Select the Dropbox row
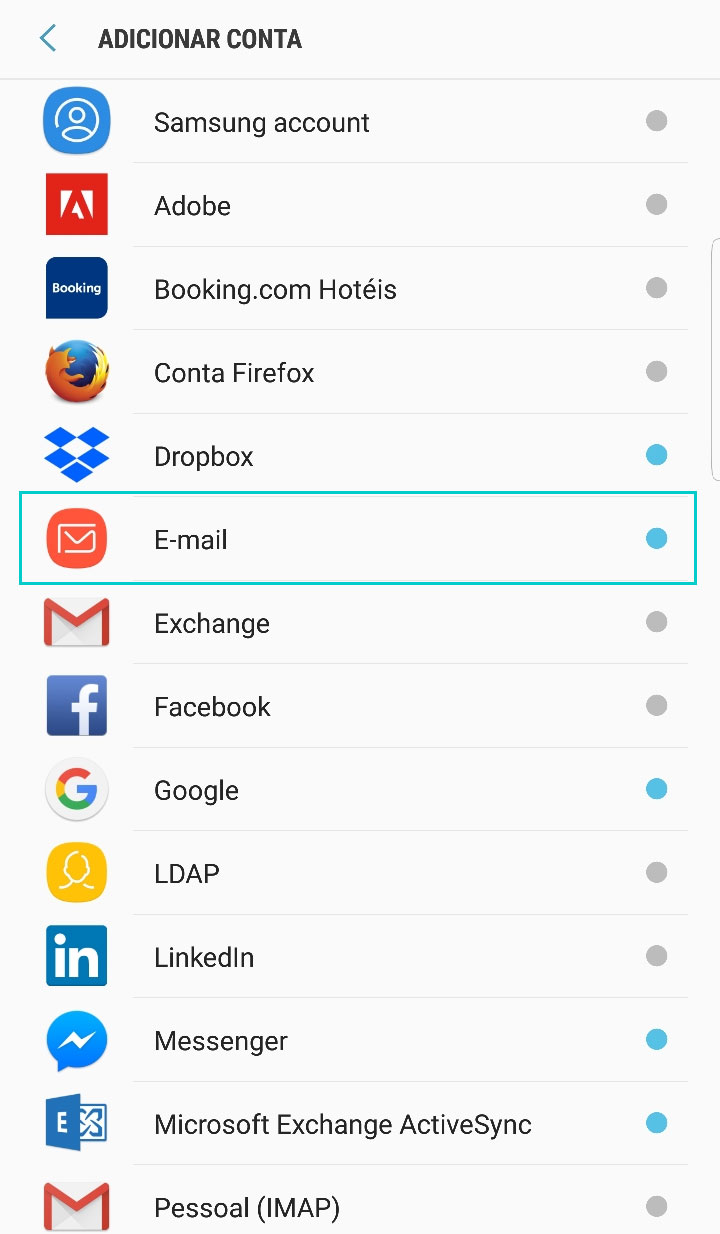This screenshot has height=1234, width=720. [360, 456]
